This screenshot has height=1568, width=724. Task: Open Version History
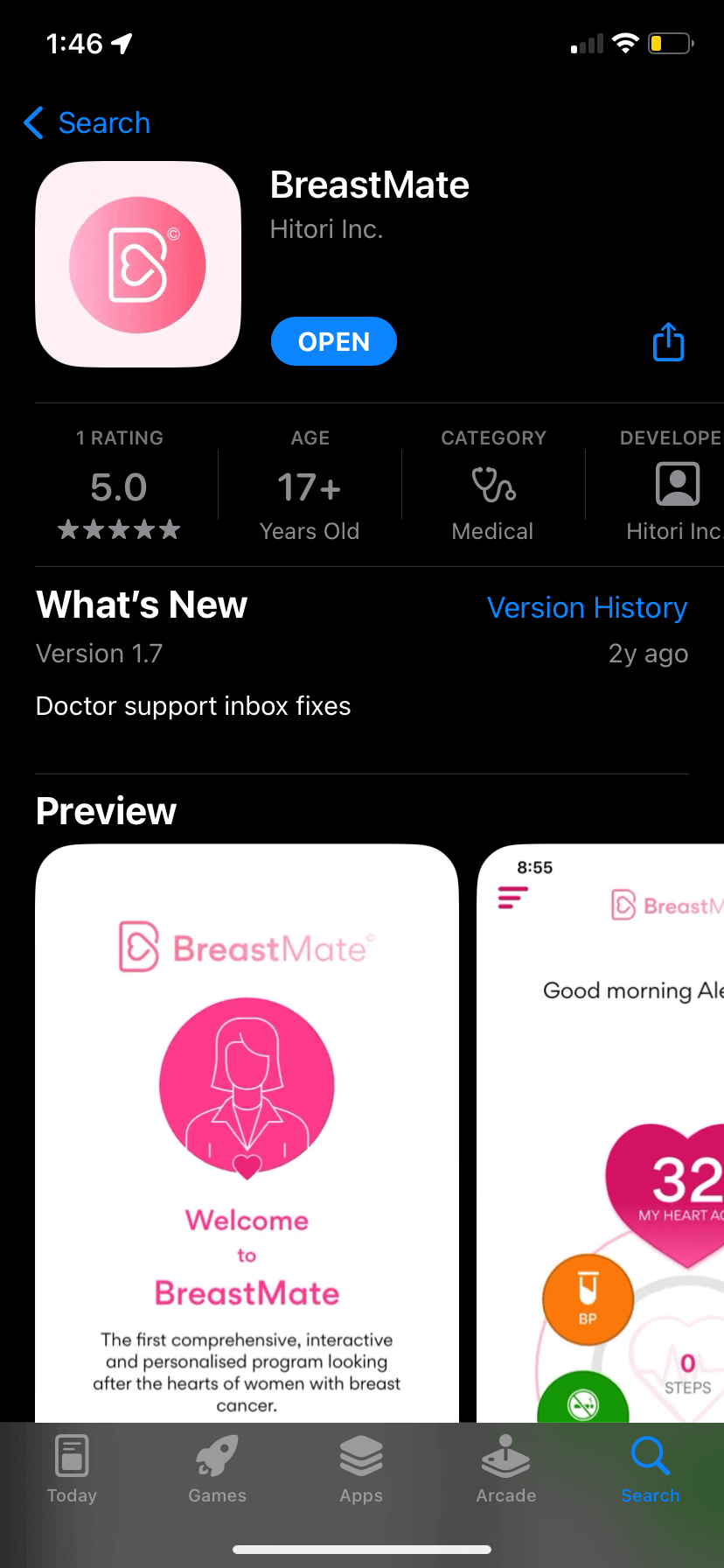point(587,607)
